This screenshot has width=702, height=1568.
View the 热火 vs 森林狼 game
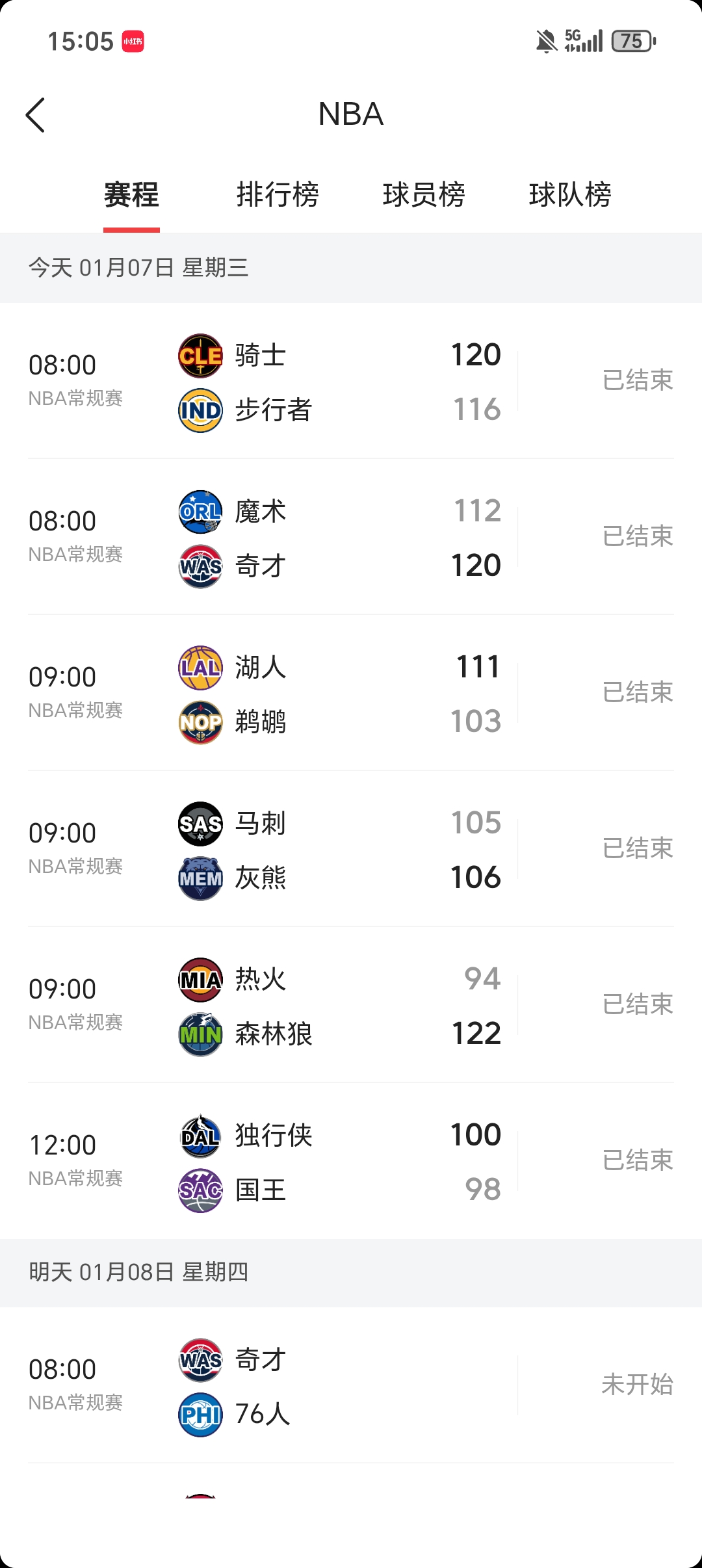[351, 1006]
